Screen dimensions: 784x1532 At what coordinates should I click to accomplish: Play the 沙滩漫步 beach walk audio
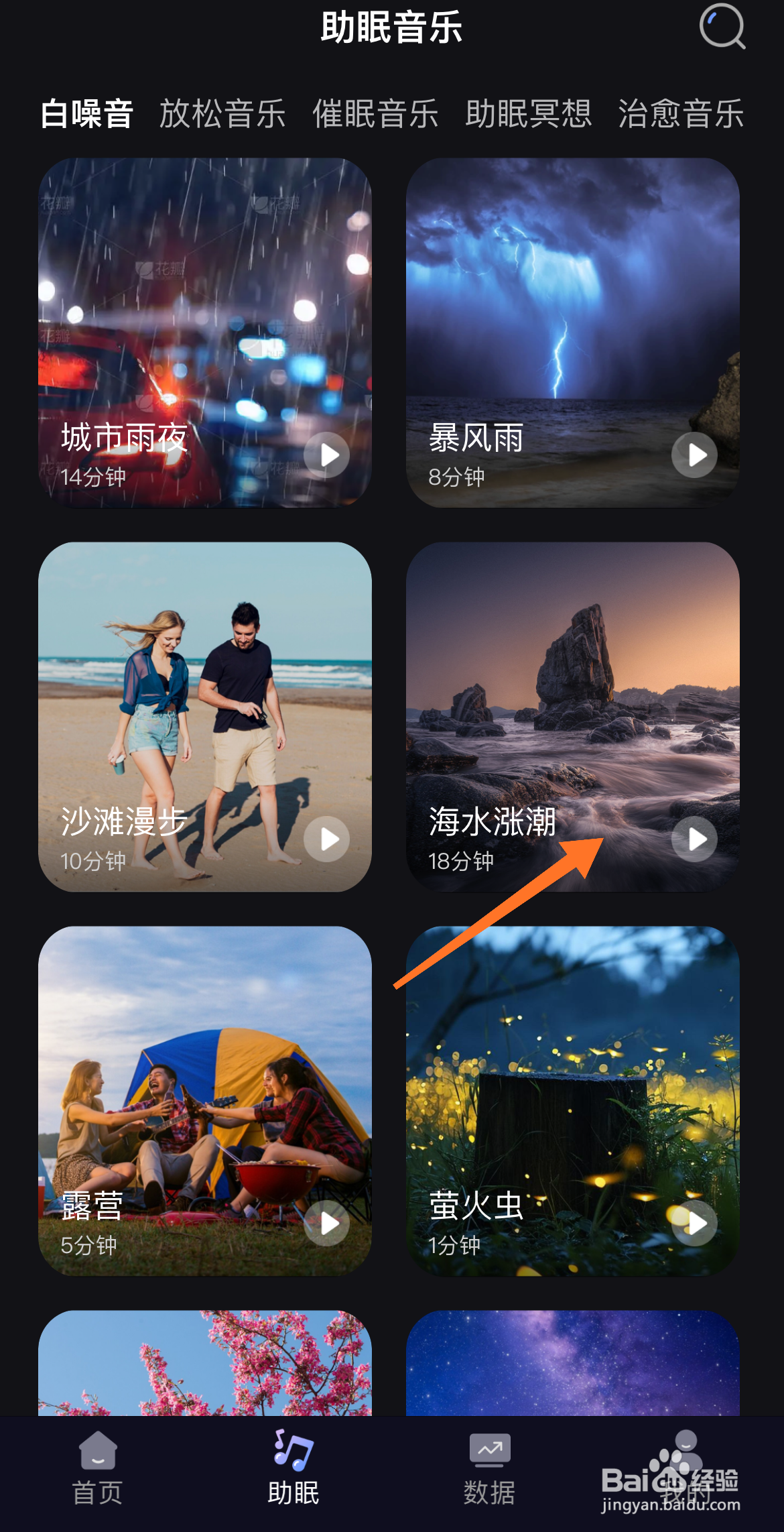coord(326,839)
